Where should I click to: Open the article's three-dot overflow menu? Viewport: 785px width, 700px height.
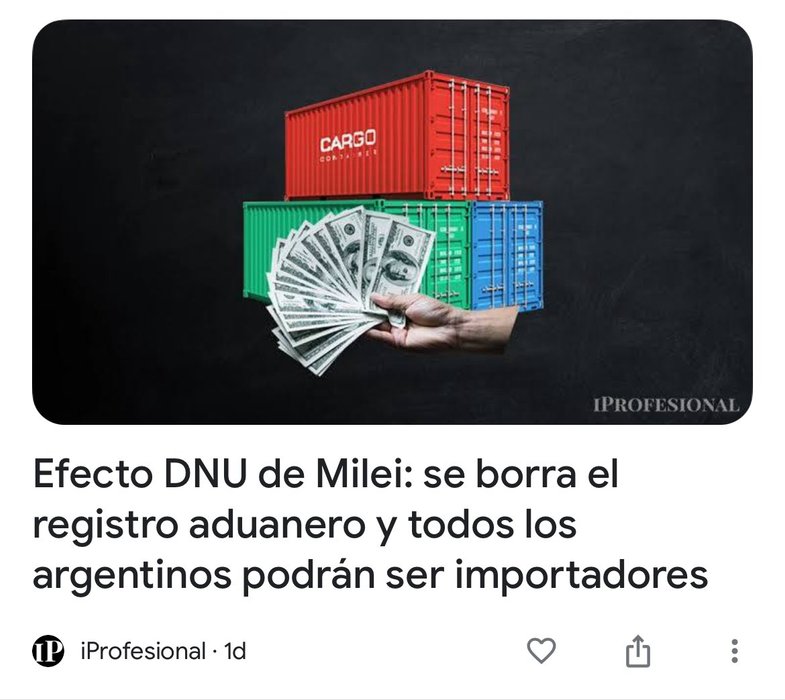[x=735, y=651]
